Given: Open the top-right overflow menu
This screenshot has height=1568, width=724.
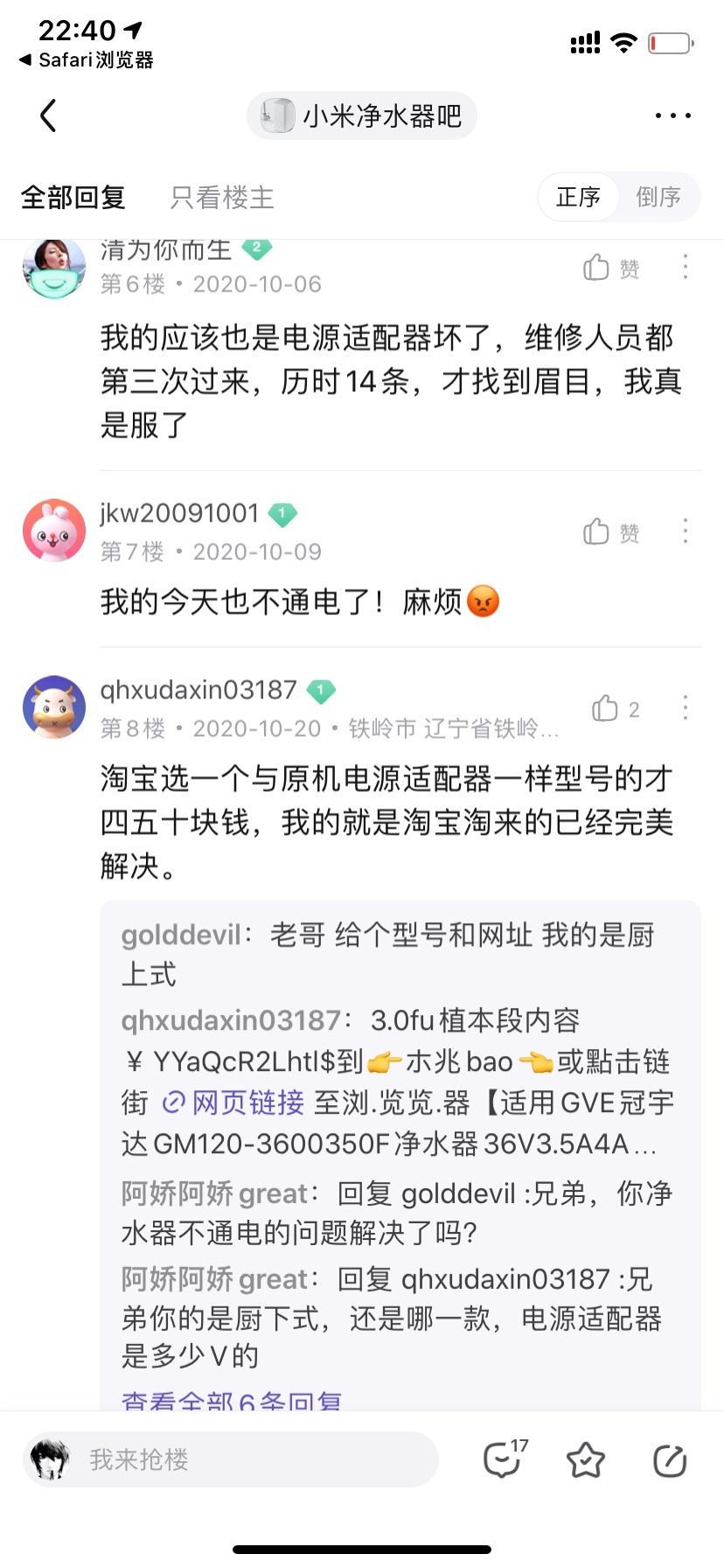Looking at the screenshot, I should pos(672,115).
